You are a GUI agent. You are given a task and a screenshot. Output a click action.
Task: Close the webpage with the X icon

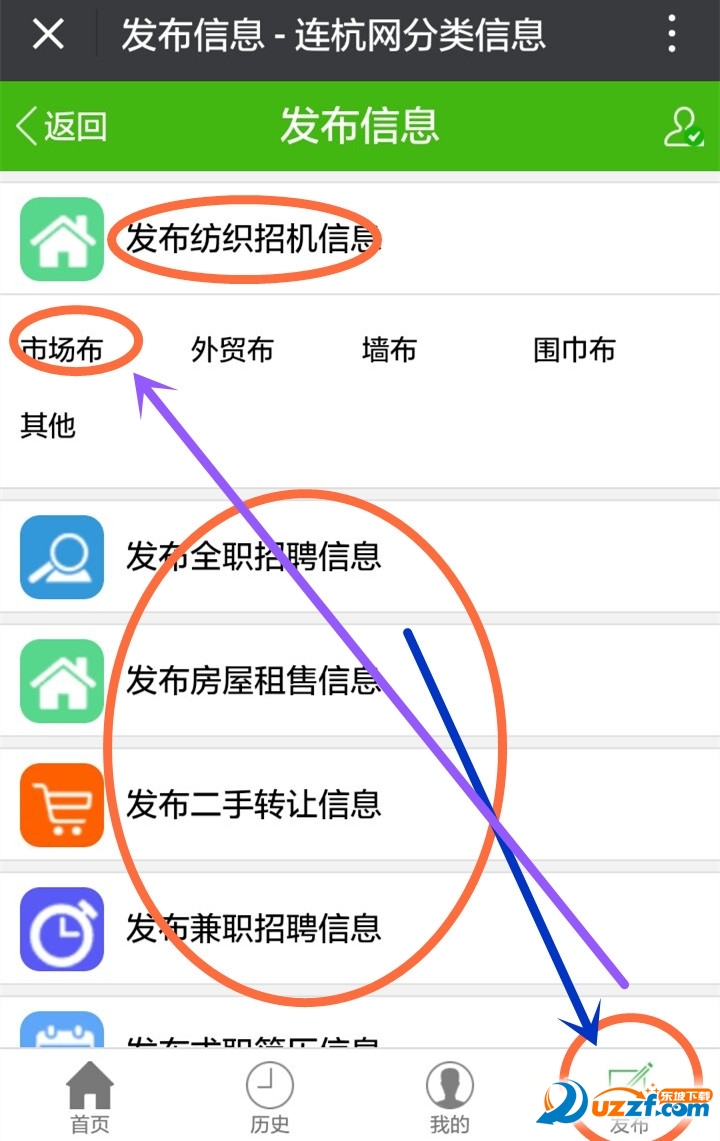(x=48, y=35)
